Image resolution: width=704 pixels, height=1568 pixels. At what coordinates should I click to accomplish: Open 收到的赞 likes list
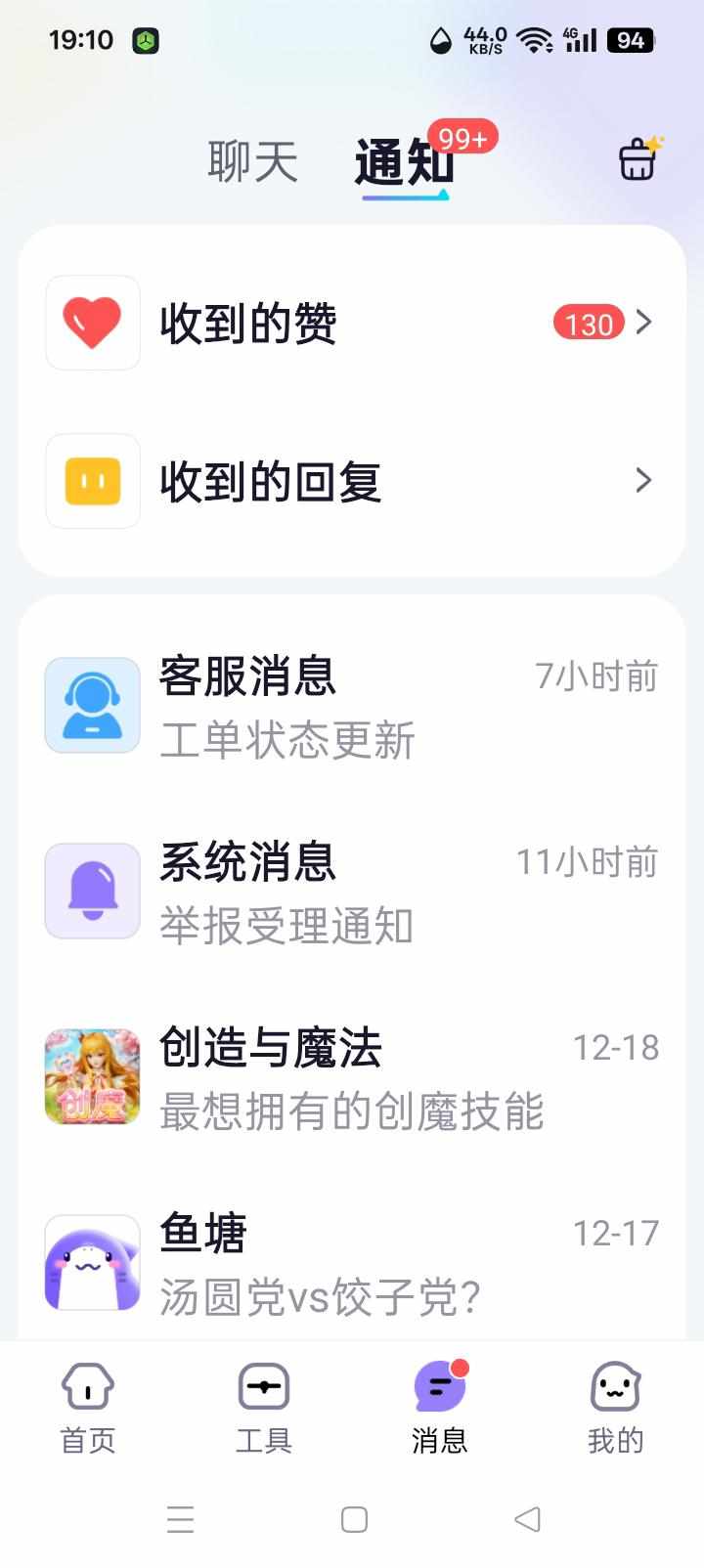[x=352, y=323]
